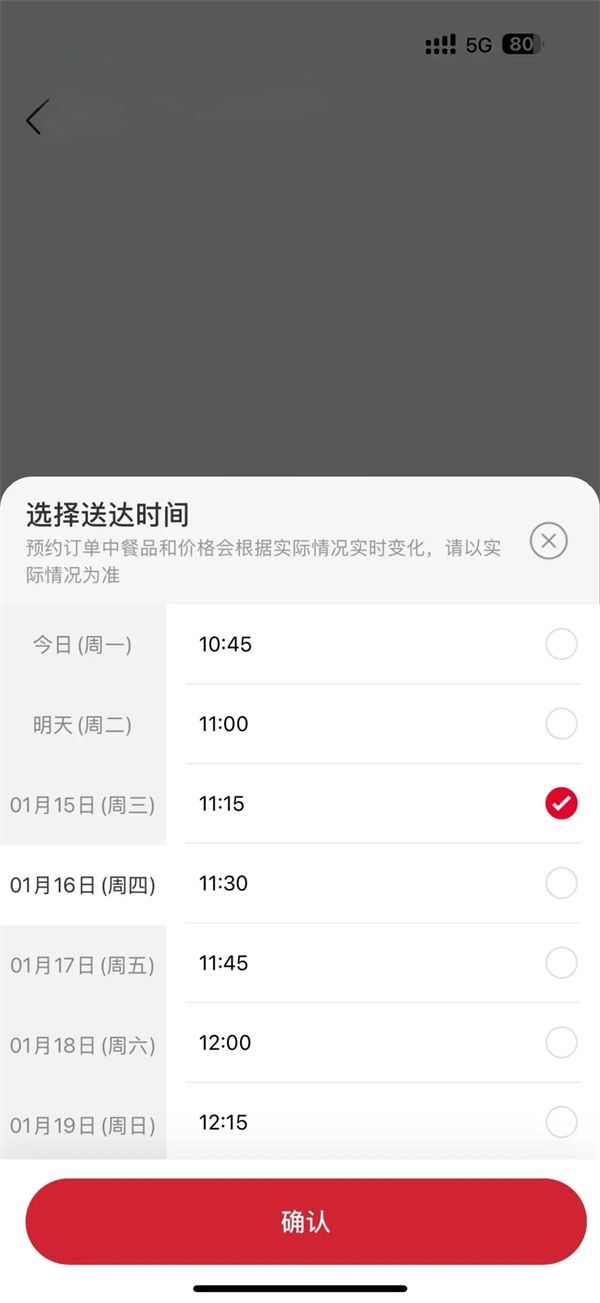
Task: Select 今日 (周一) as delivery date
Action: pos(82,645)
